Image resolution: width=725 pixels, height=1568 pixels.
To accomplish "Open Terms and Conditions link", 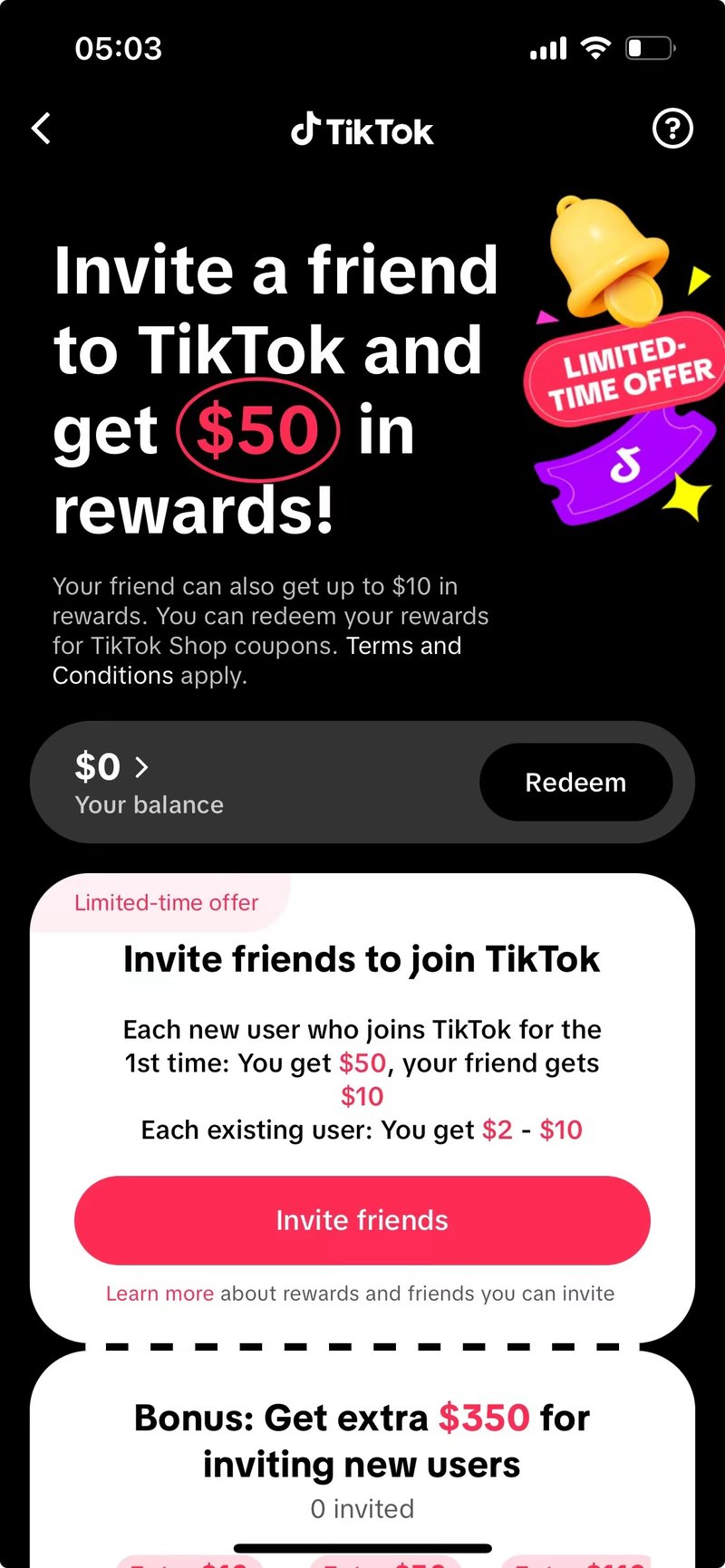I will tap(257, 660).
